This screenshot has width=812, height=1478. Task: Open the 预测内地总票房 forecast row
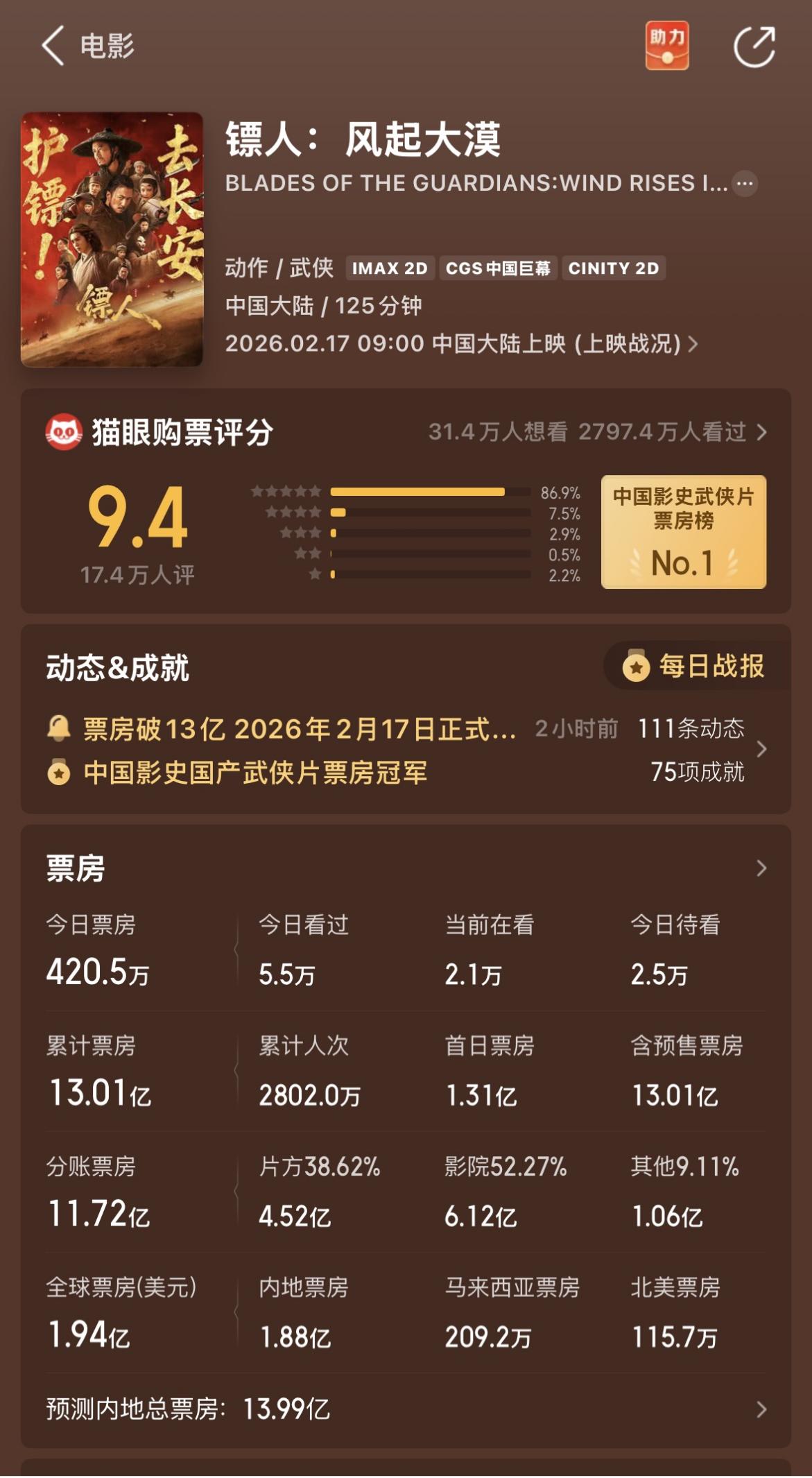pos(405,1409)
